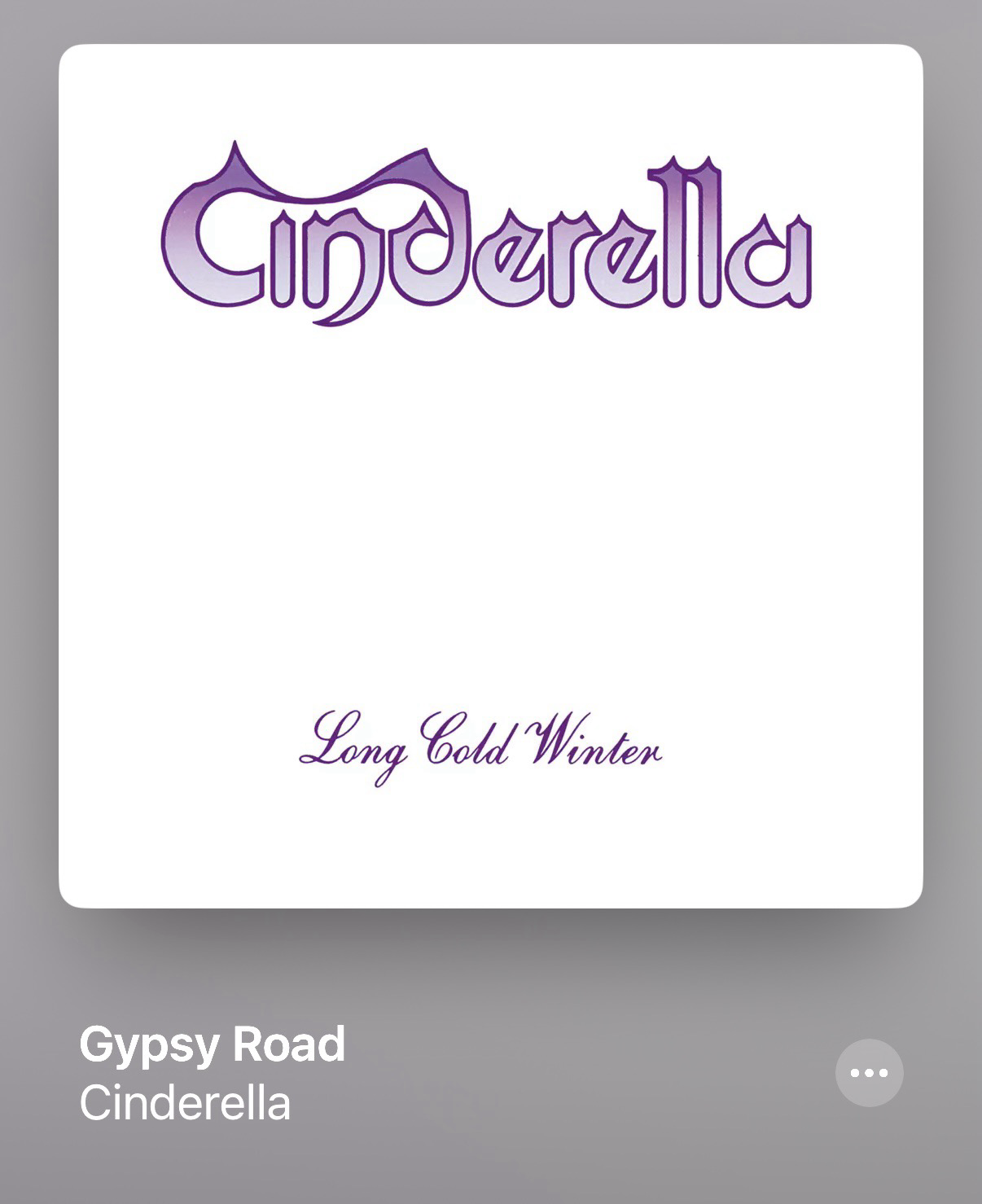
Task: Tap the Long Cold Winter album artwork
Action: click(490, 475)
